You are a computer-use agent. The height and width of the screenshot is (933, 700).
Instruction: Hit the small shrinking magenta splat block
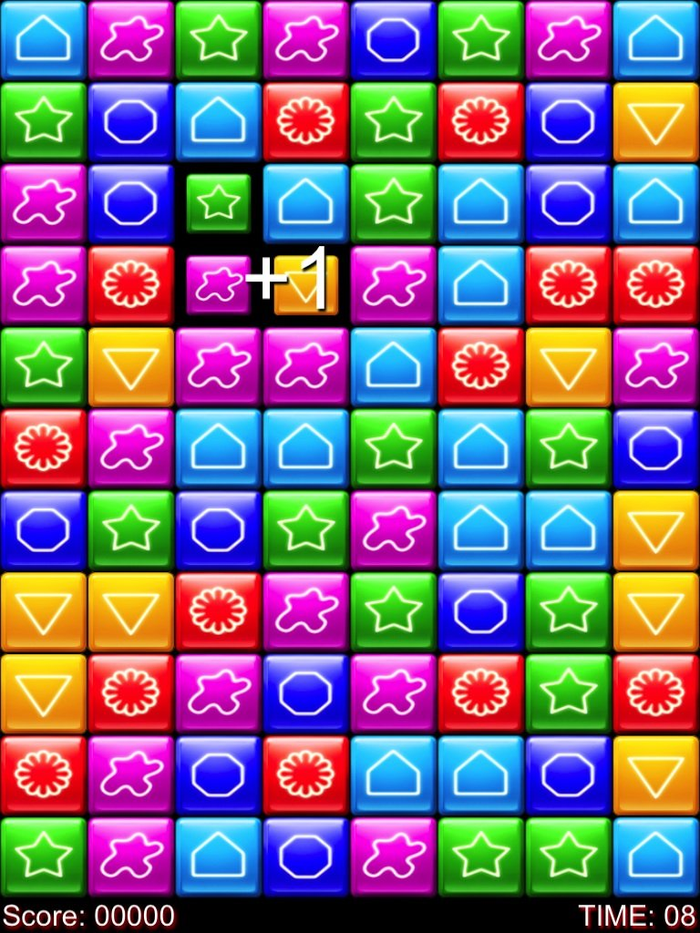coord(216,285)
